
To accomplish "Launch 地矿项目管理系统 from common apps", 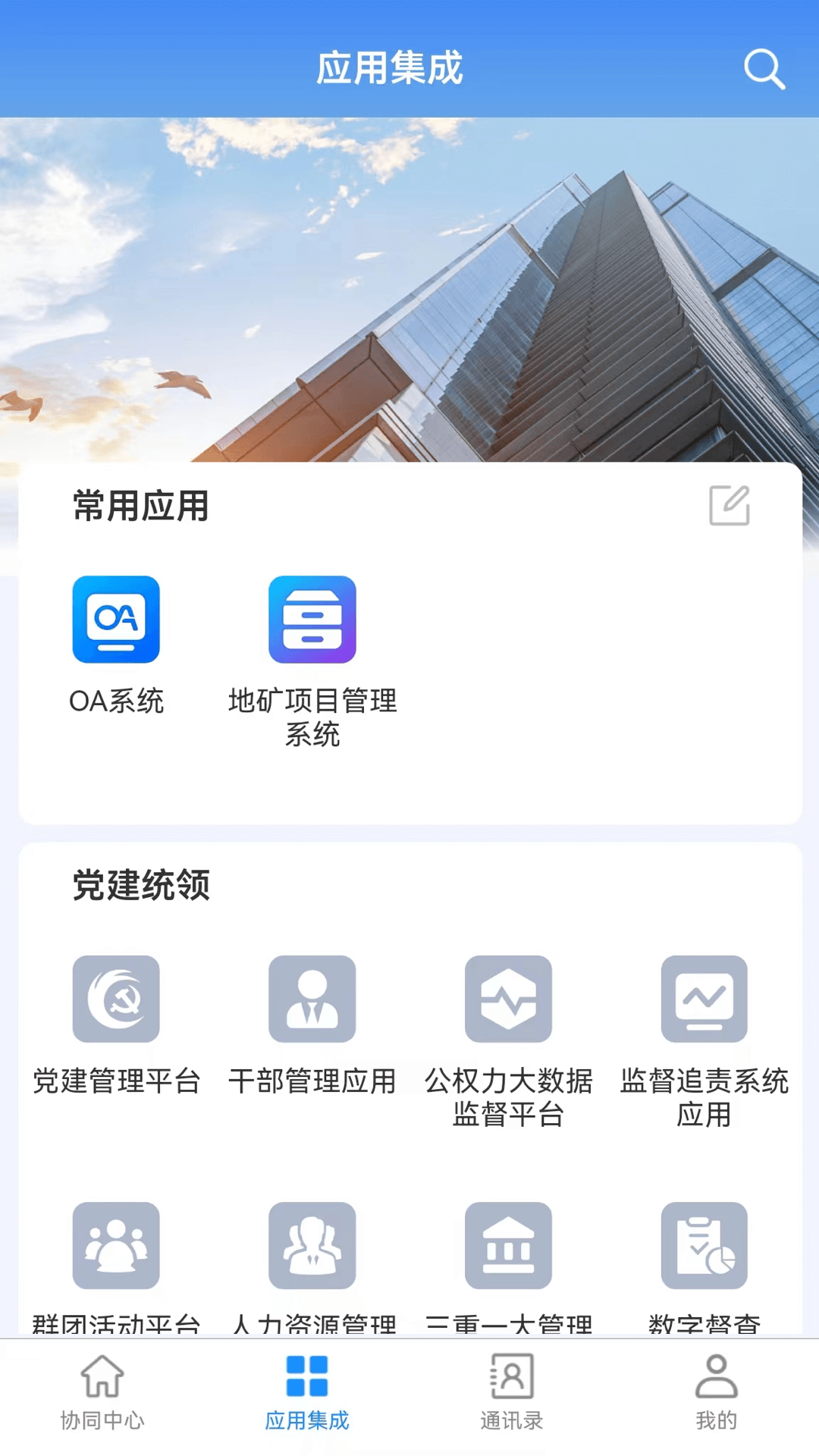I will [311, 620].
